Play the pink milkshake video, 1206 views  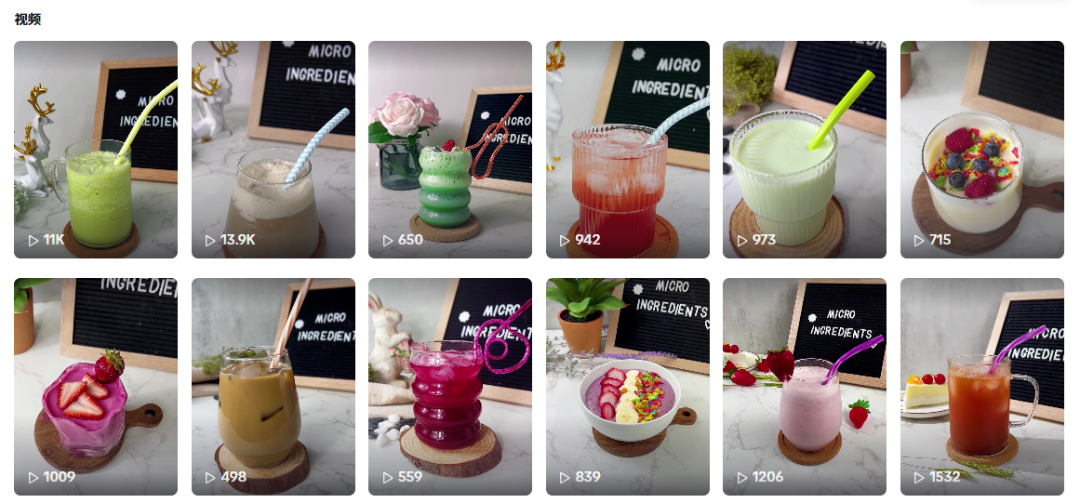(x=804, y=386)
